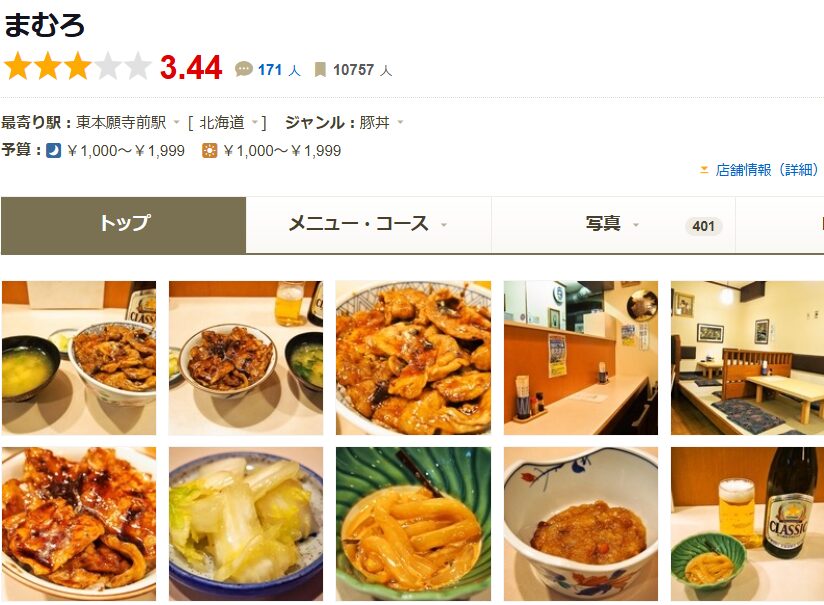The width and height of the screenshot is (824, 605).
Task: Open the 写真 tab with 401 photos
Action: 613,224
